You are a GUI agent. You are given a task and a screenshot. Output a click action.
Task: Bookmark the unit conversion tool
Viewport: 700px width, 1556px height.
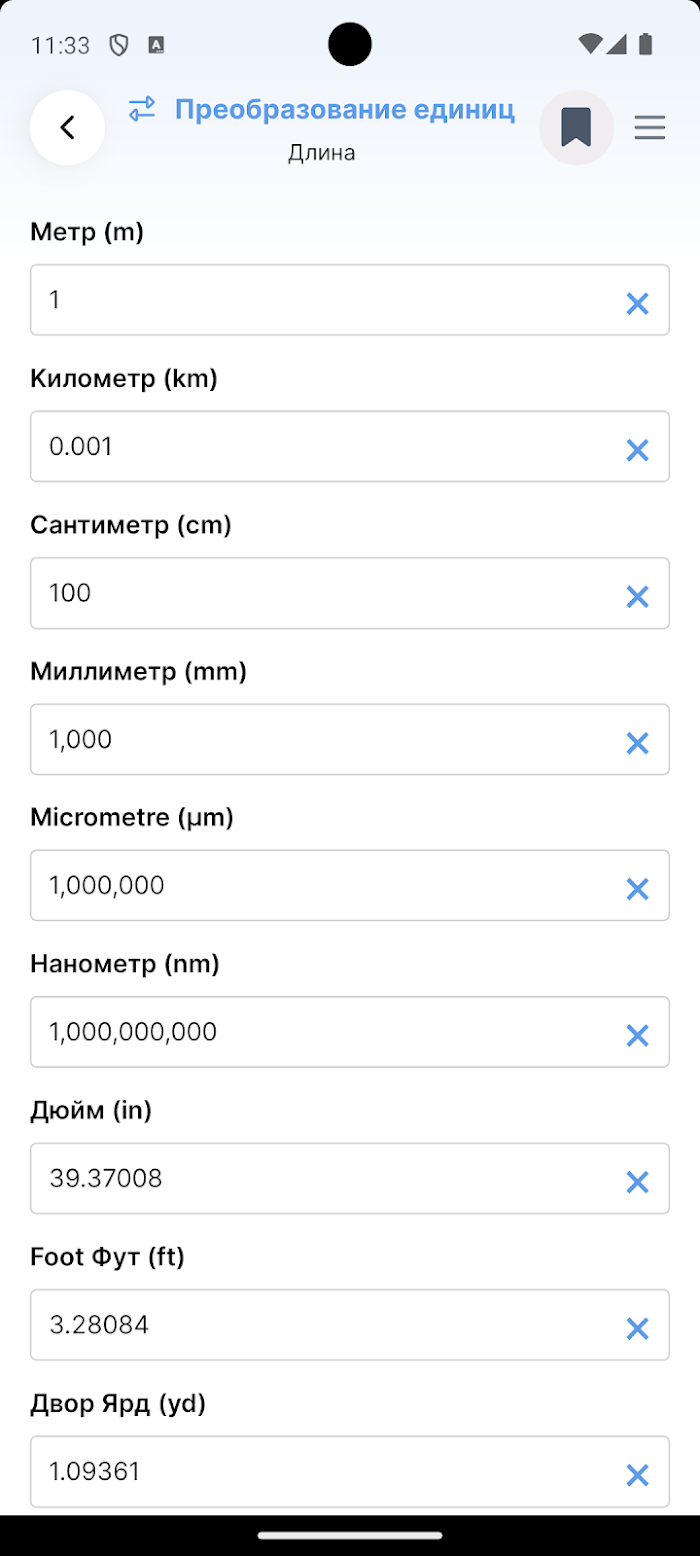(x=576, y=128)
